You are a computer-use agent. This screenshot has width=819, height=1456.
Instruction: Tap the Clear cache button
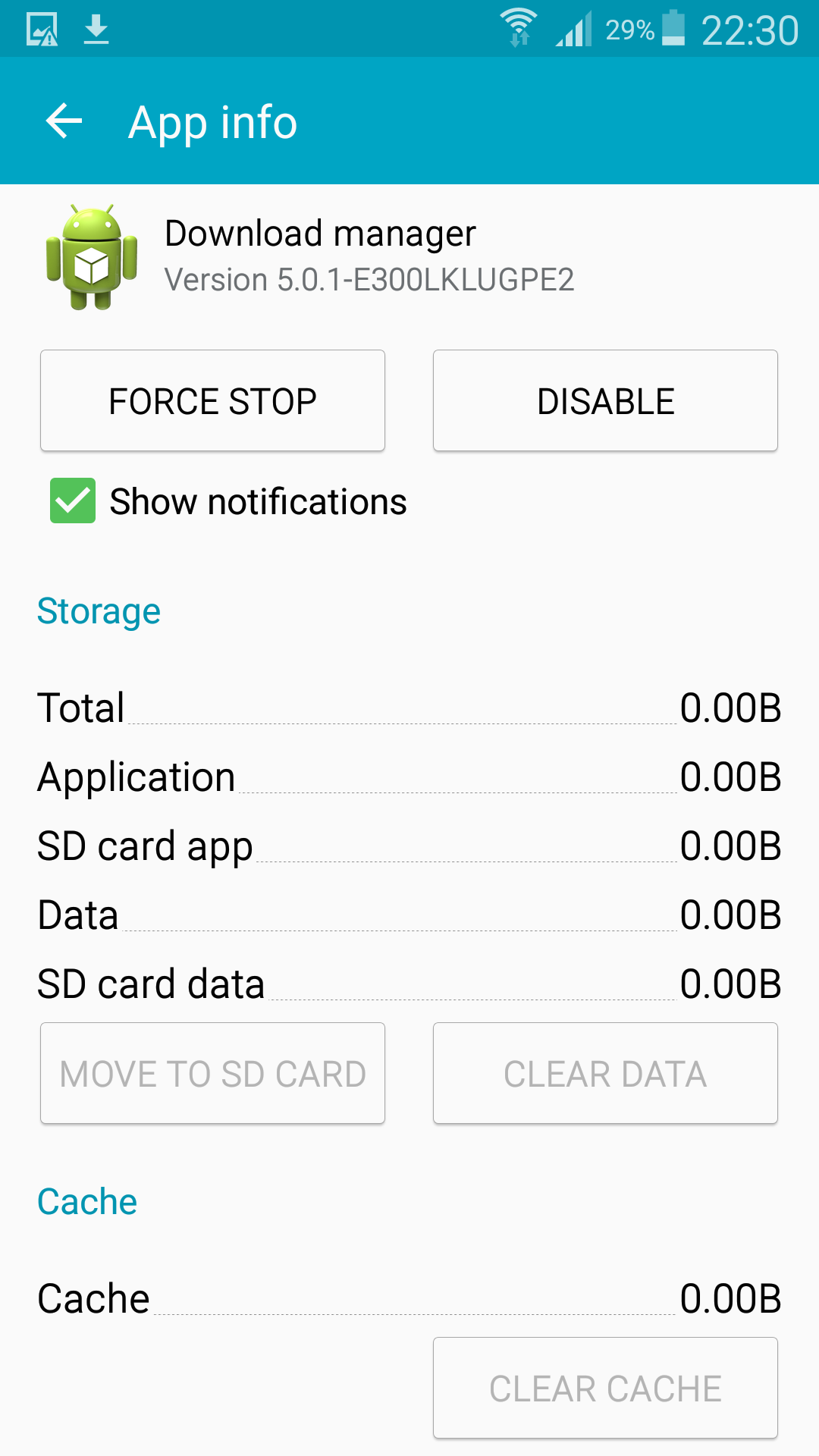(x=605, y=1388)
